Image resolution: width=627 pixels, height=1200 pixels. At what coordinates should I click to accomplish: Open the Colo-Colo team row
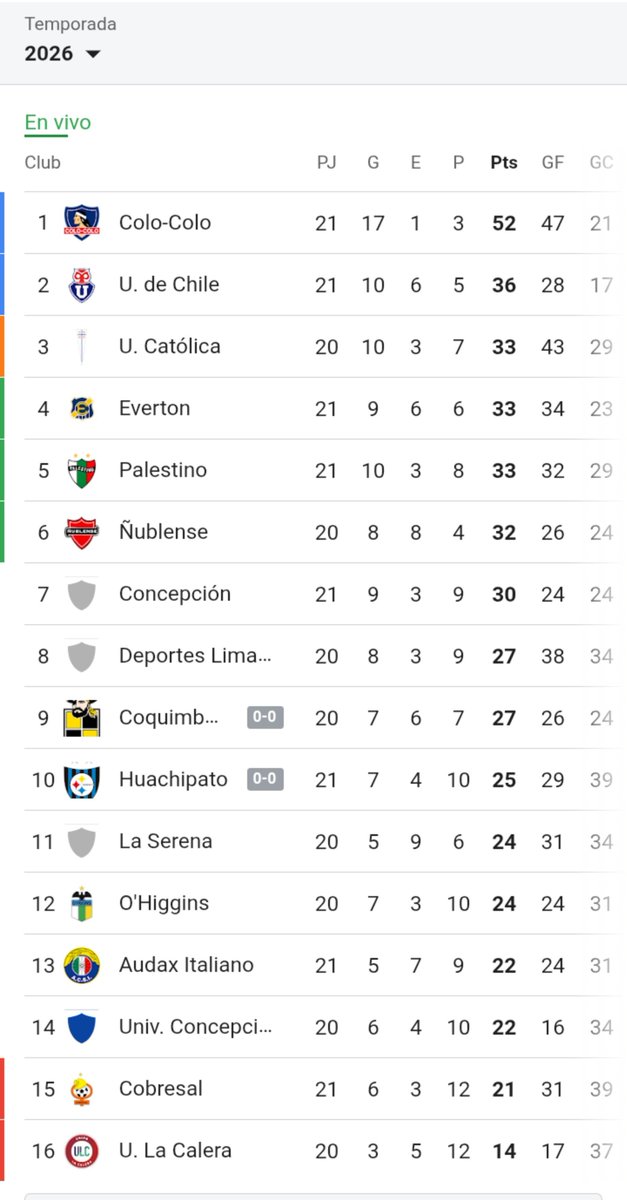[x=313, y=223]
